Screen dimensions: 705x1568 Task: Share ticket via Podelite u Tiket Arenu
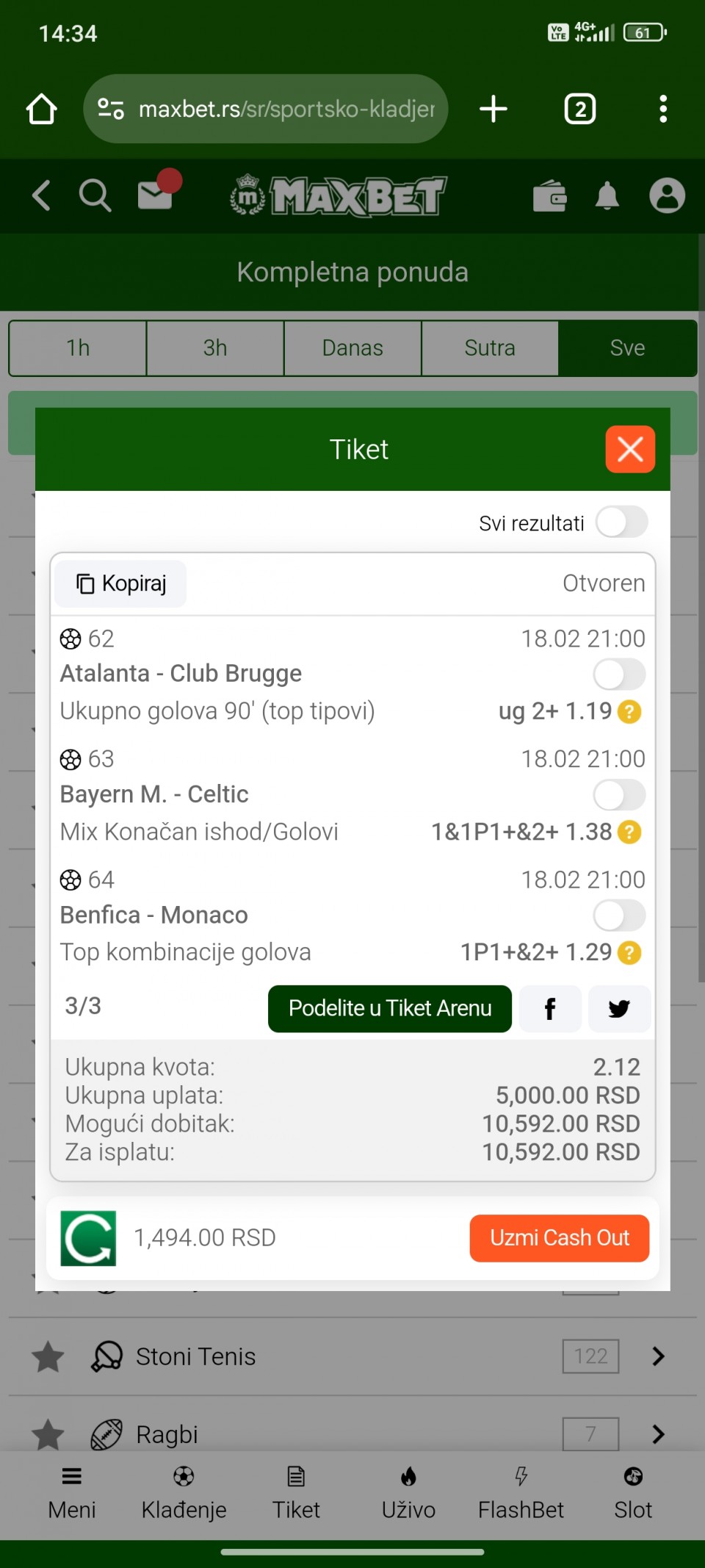click(x=389, y=1008)
